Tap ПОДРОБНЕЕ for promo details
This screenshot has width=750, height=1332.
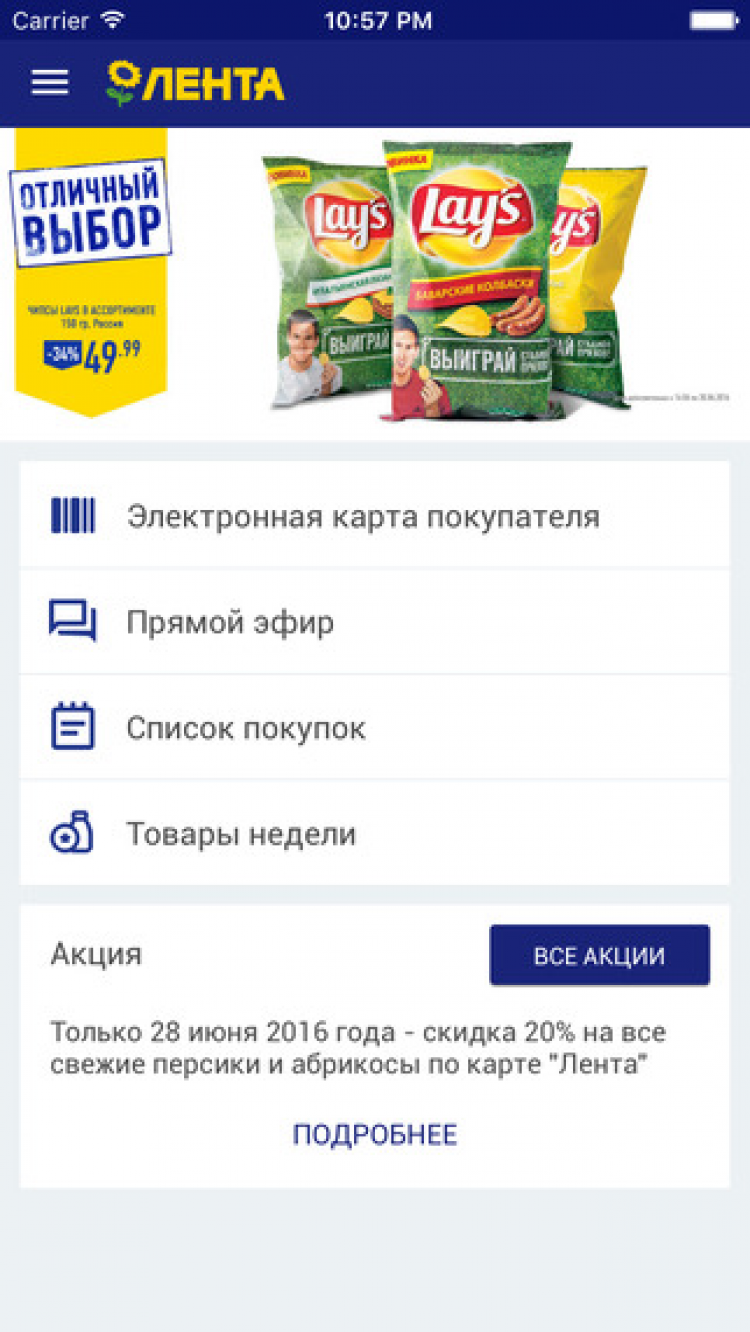coord(375,1134)
